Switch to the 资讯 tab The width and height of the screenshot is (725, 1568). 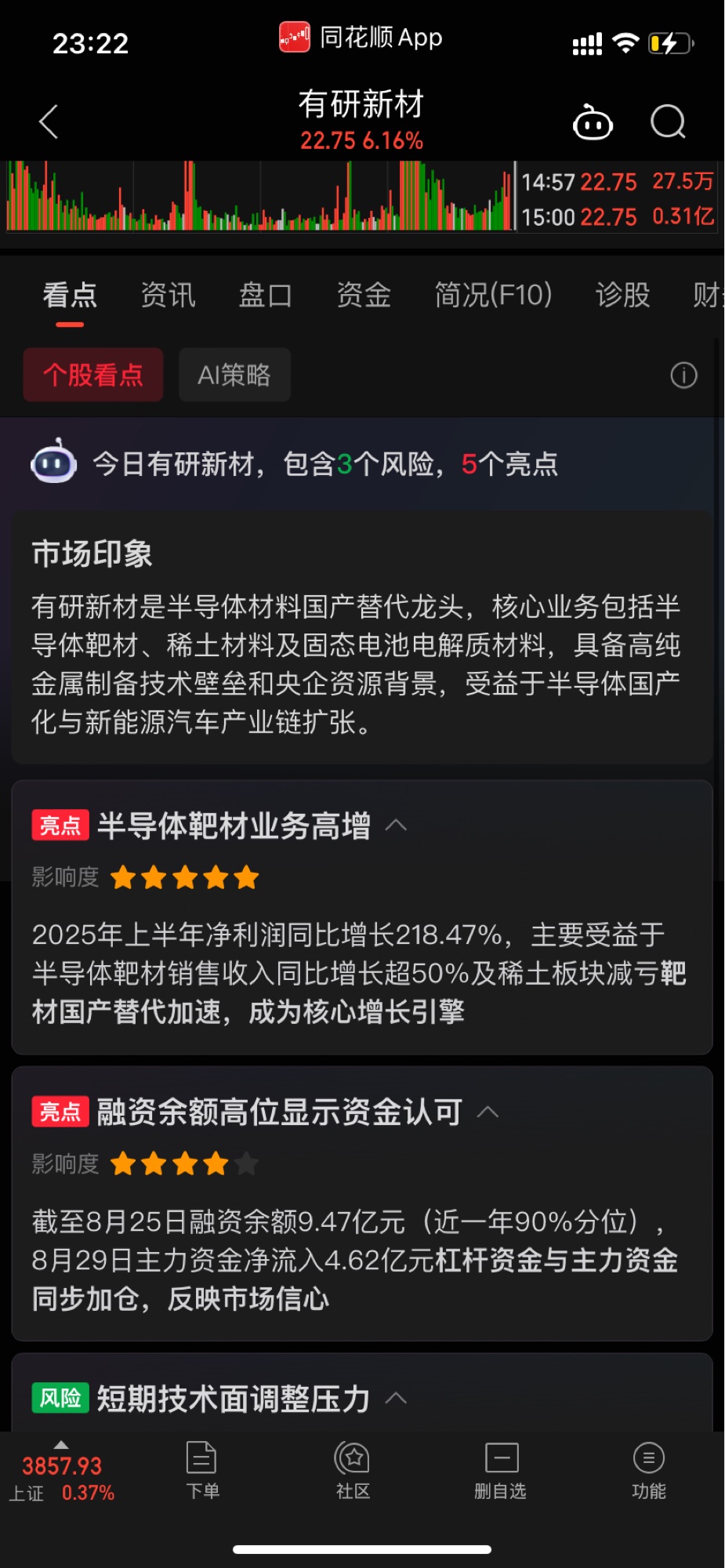pyautogui.click(x=168, y=296)
